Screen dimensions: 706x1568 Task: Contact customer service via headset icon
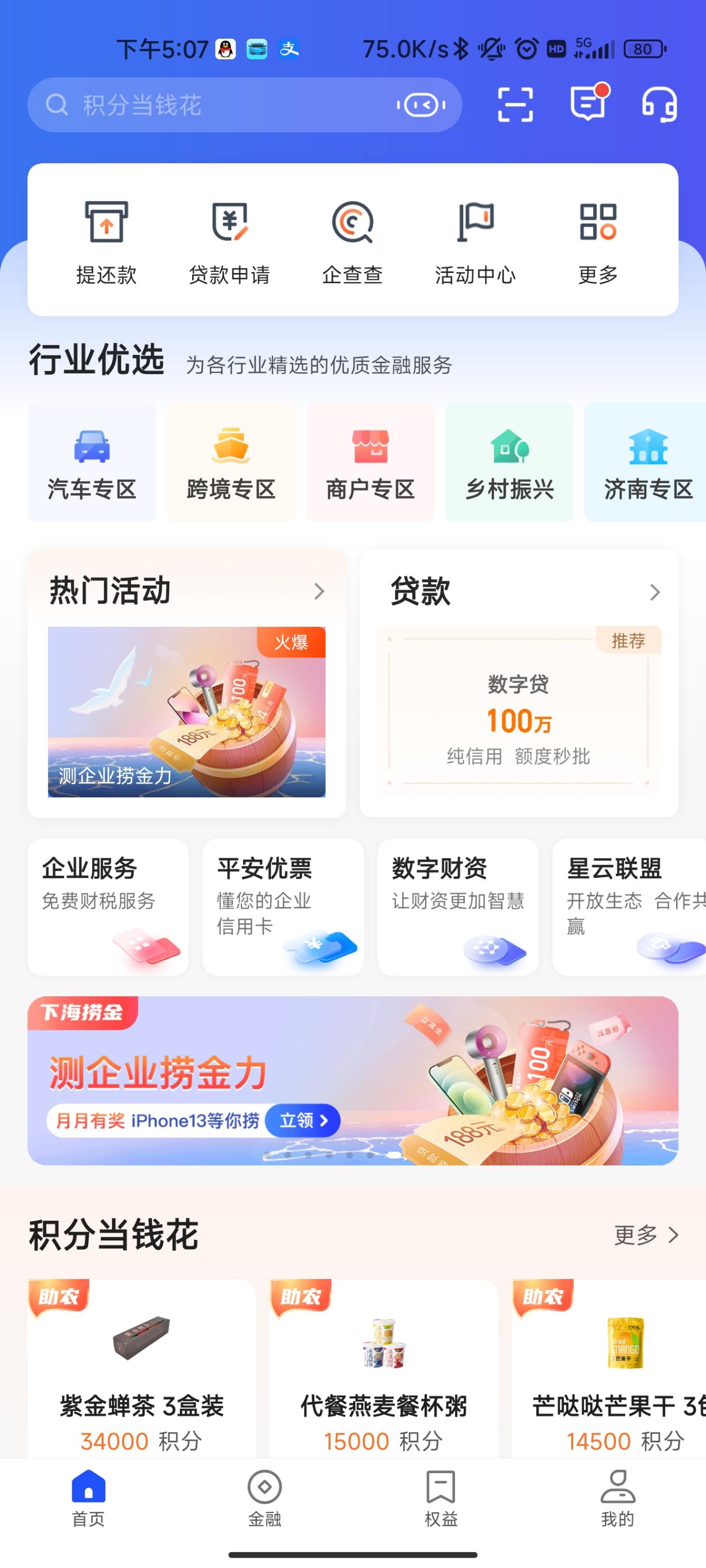[659, 105]
